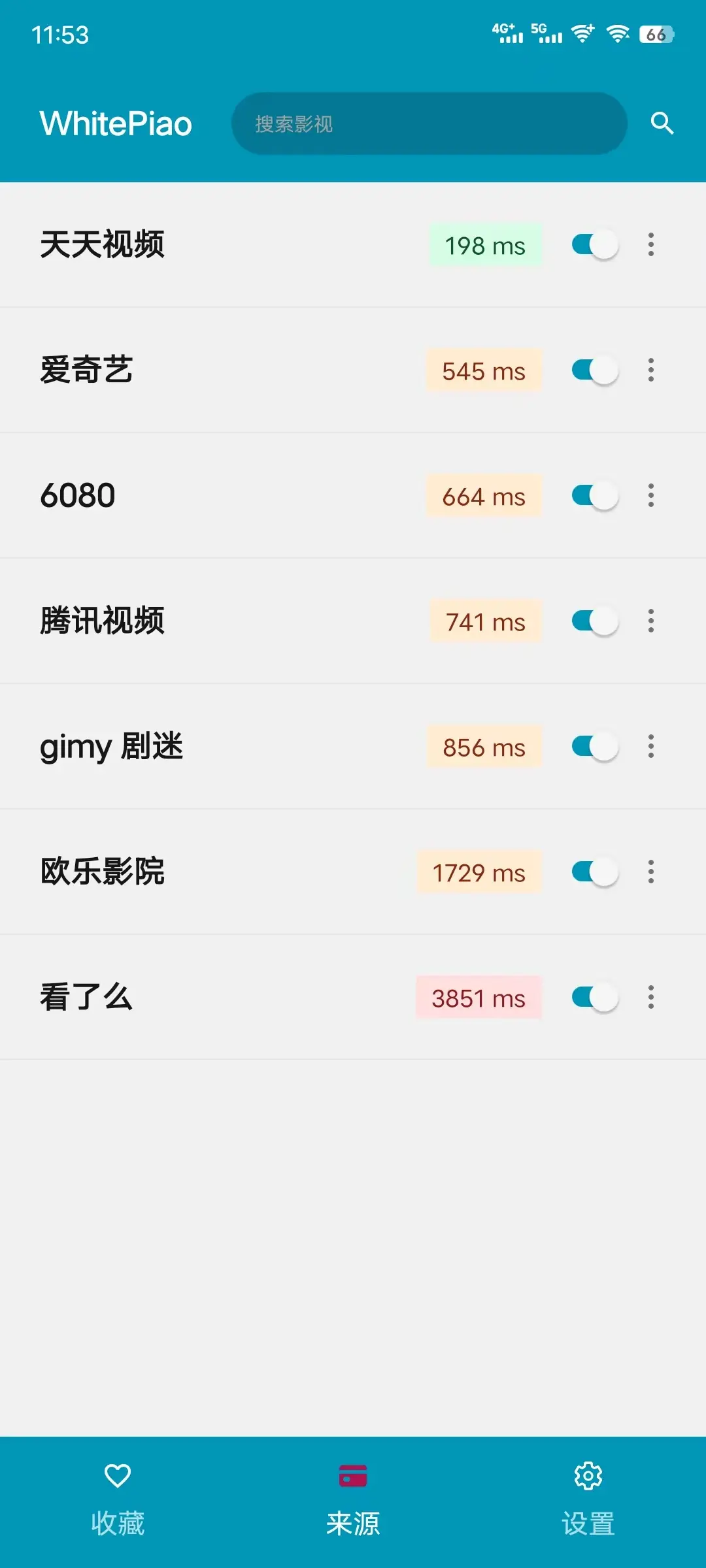Screen dimensions: 706x1568
Task: Open the overflow menu for 爱奇艺
Action: (650, 370)
